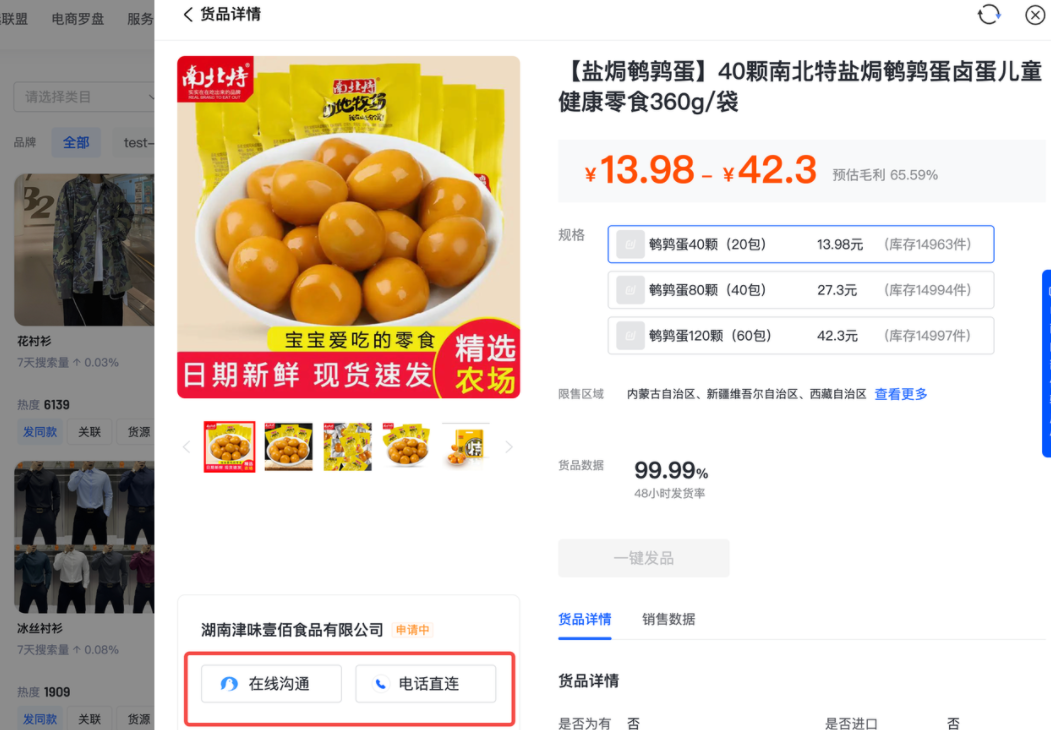Select spec 鹌鹑蛋40颗（20包）
The image size is (1051, 730).
coord(800,244)
